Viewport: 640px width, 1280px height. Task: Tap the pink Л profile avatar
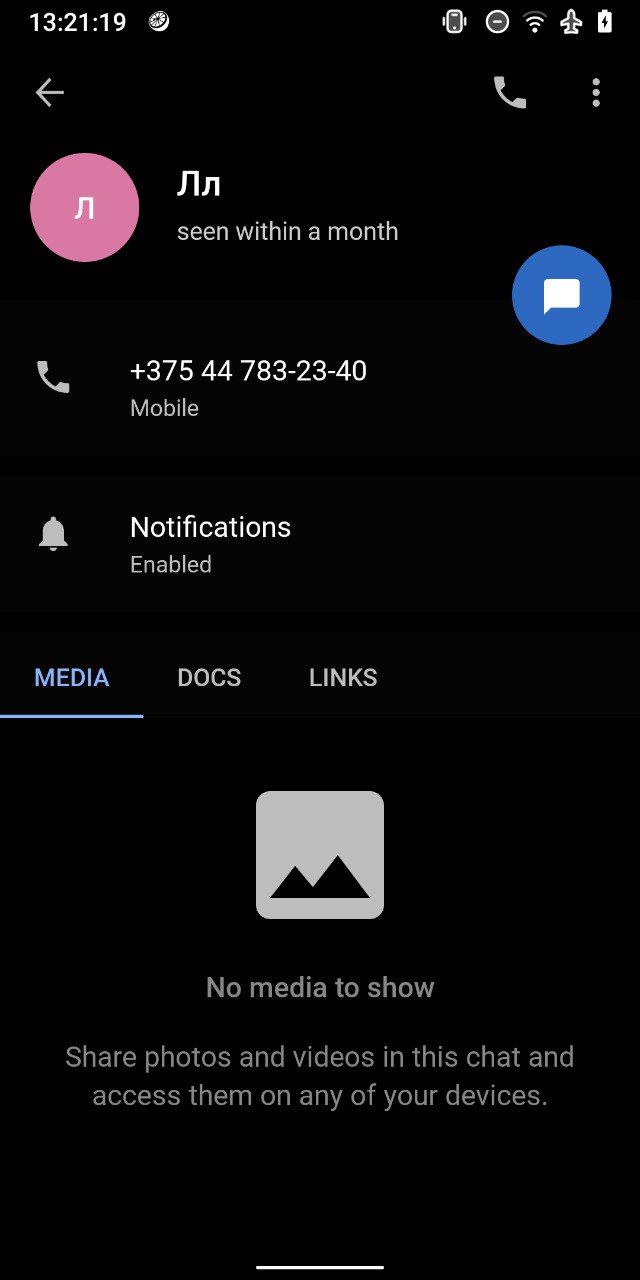[85, 207]
